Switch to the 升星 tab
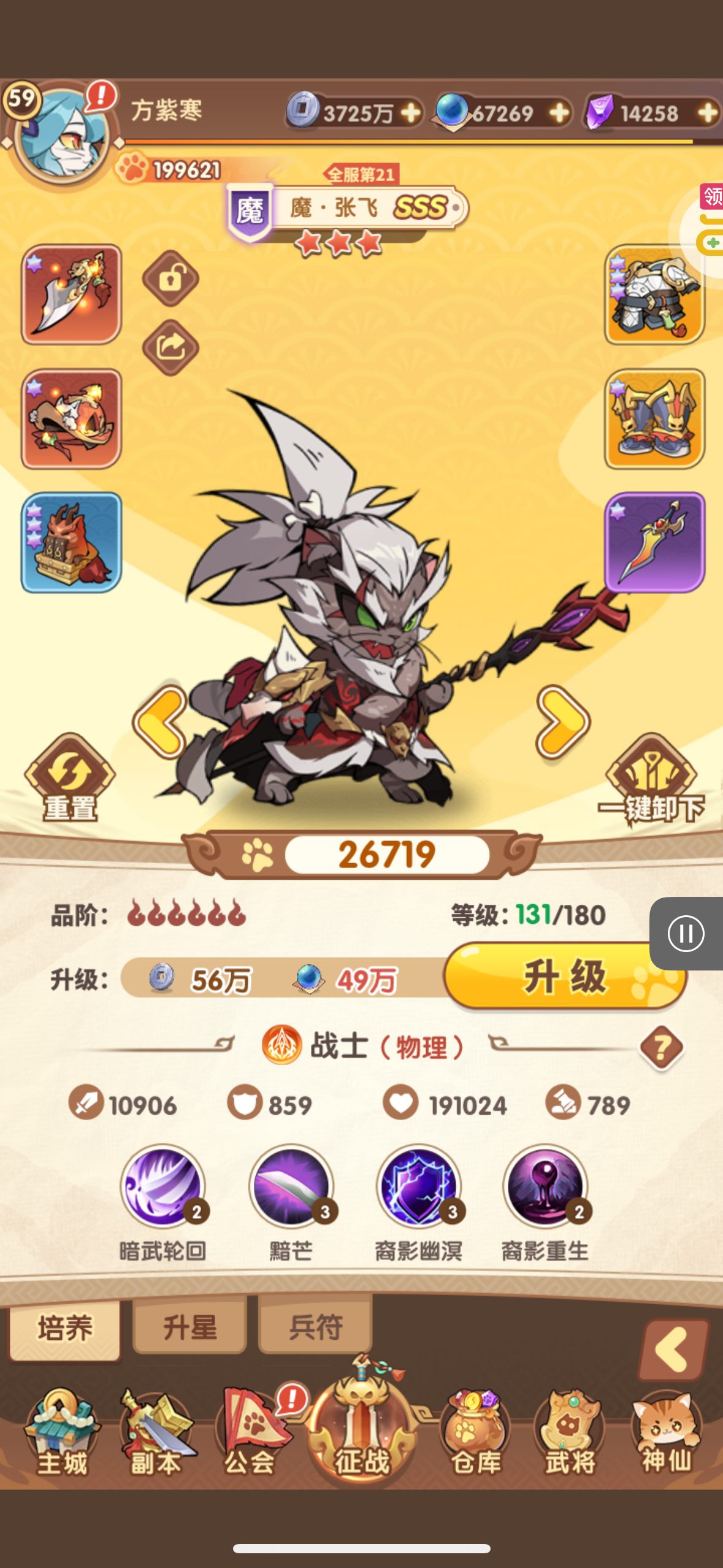 (190, 1328)
